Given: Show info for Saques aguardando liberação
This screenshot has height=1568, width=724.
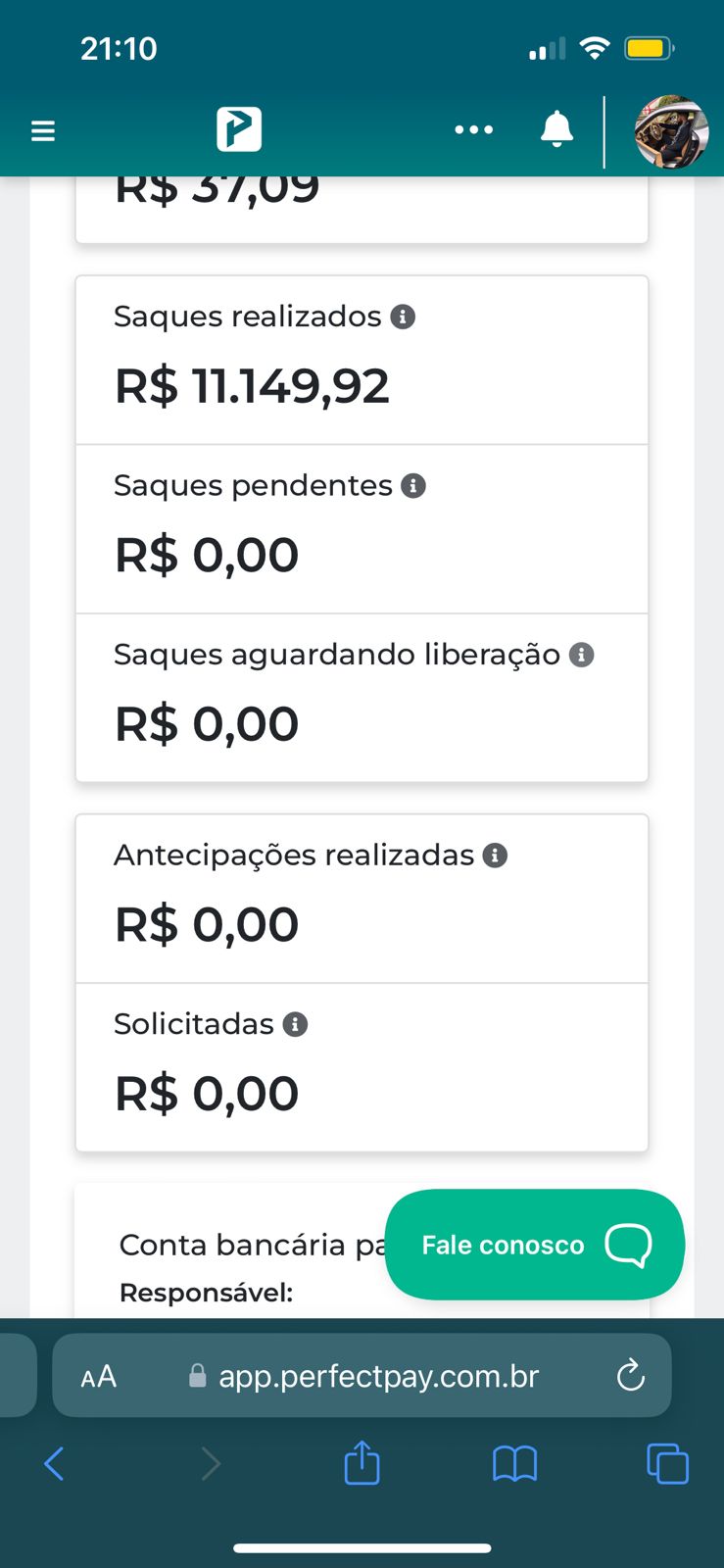Looking at the screenshot, I should (x=582, y=654).
